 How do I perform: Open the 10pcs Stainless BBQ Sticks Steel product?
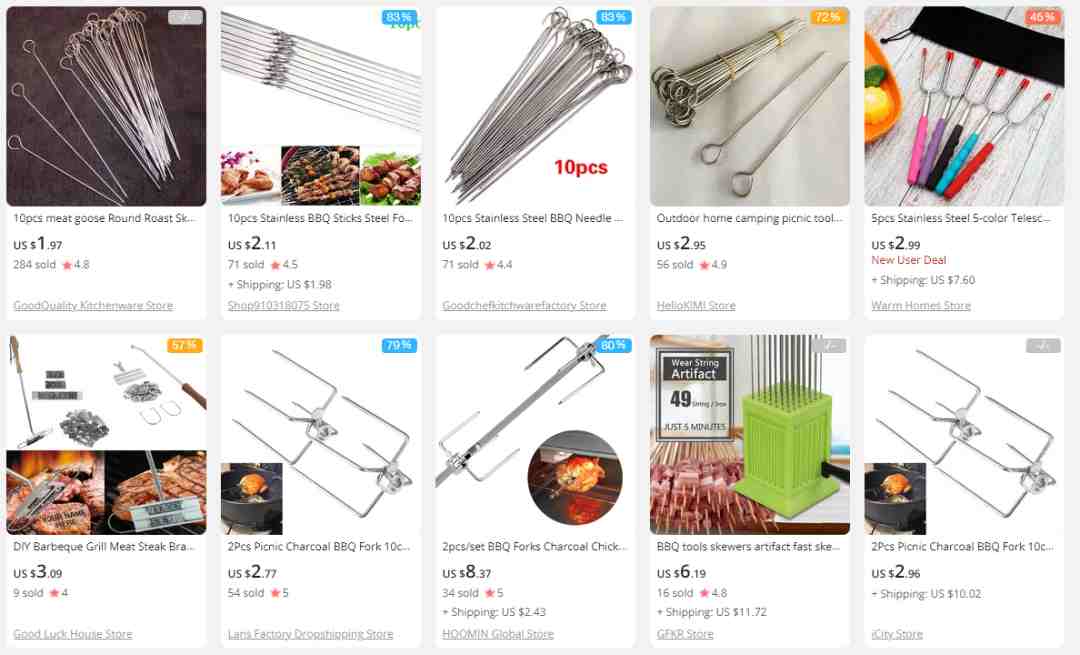[x=320, y=217]
